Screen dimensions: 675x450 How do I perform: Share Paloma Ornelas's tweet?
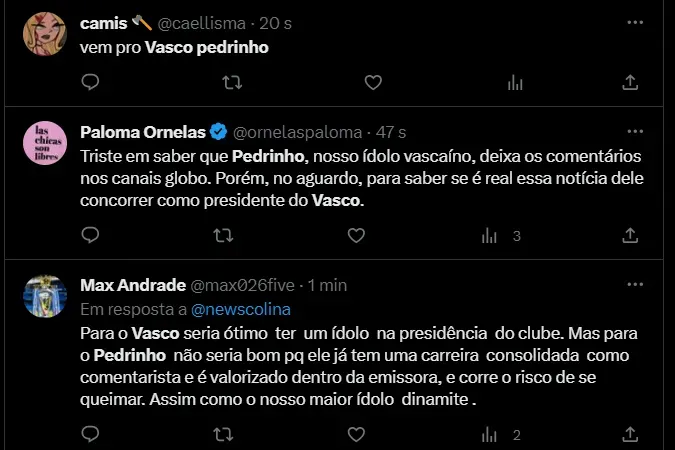tap(631, 236)
